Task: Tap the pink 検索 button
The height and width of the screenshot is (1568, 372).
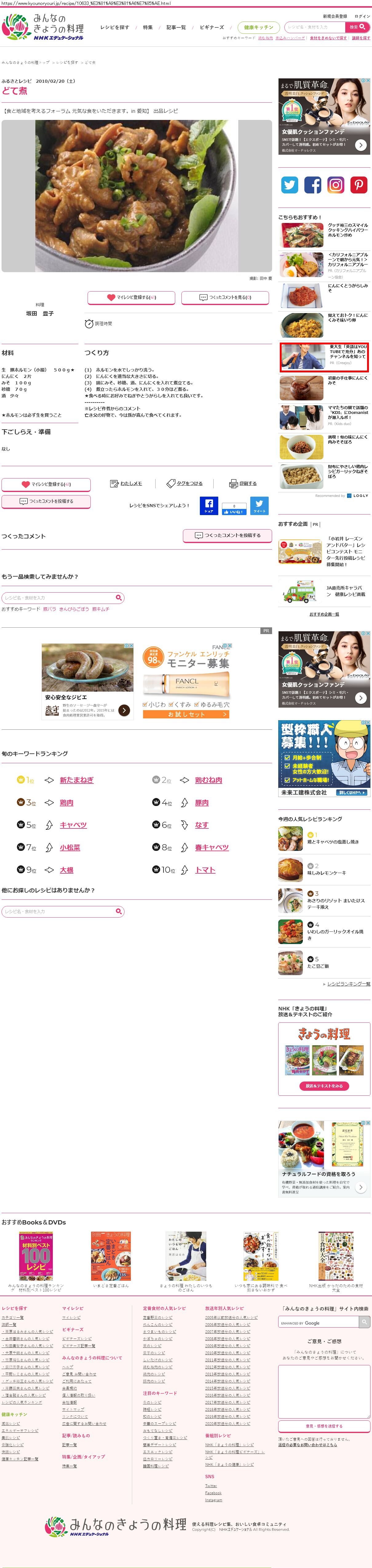Action: click(x=357, y=27)
